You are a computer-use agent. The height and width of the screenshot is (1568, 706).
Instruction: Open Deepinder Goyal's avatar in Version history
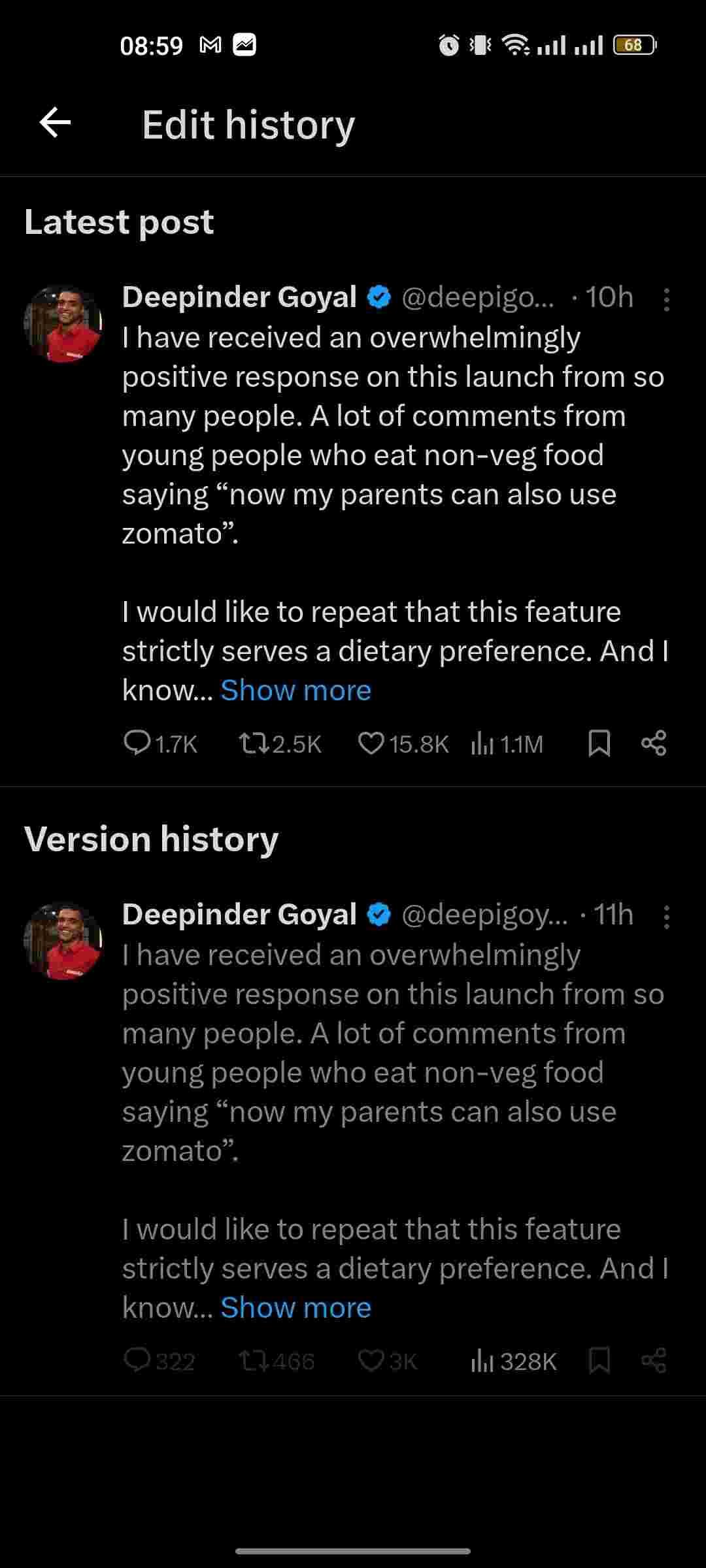pyautogui.click(x=63, y=941)
